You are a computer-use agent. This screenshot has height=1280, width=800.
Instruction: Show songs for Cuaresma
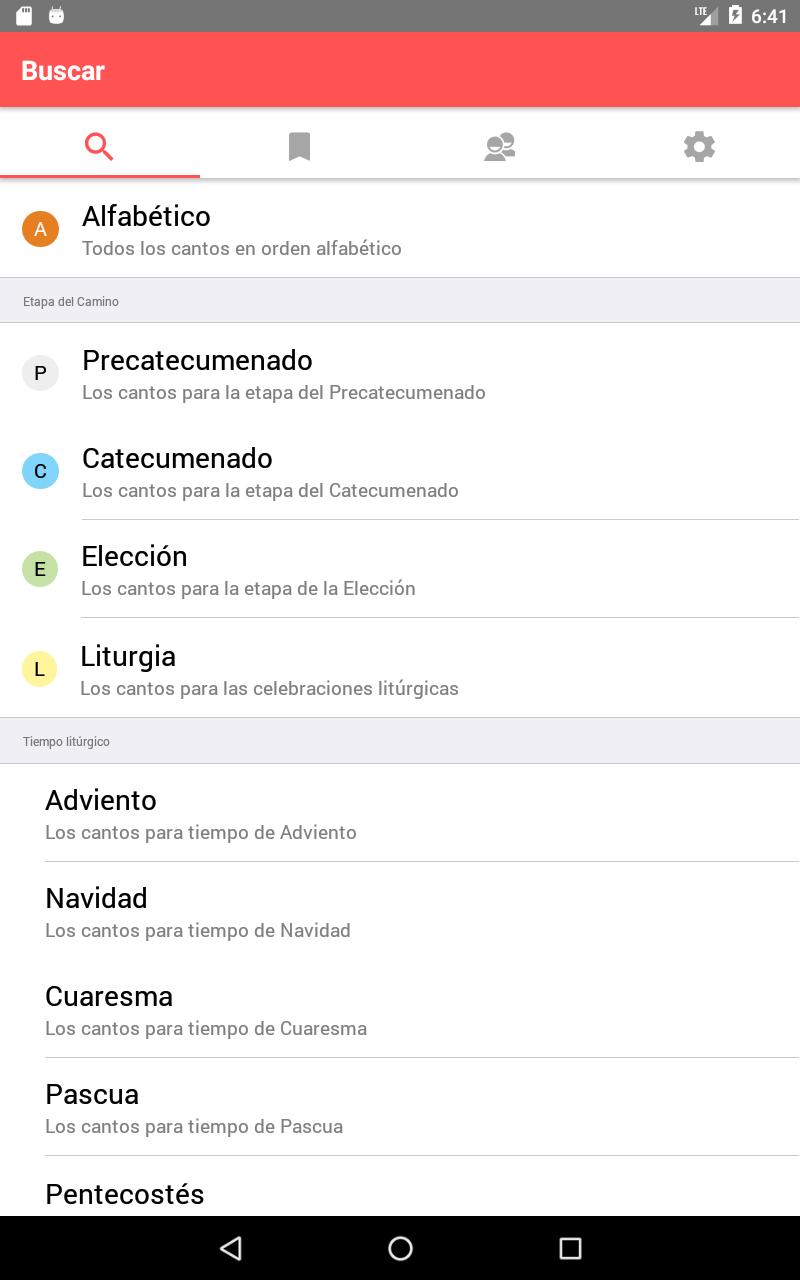tap(400, 1009)
